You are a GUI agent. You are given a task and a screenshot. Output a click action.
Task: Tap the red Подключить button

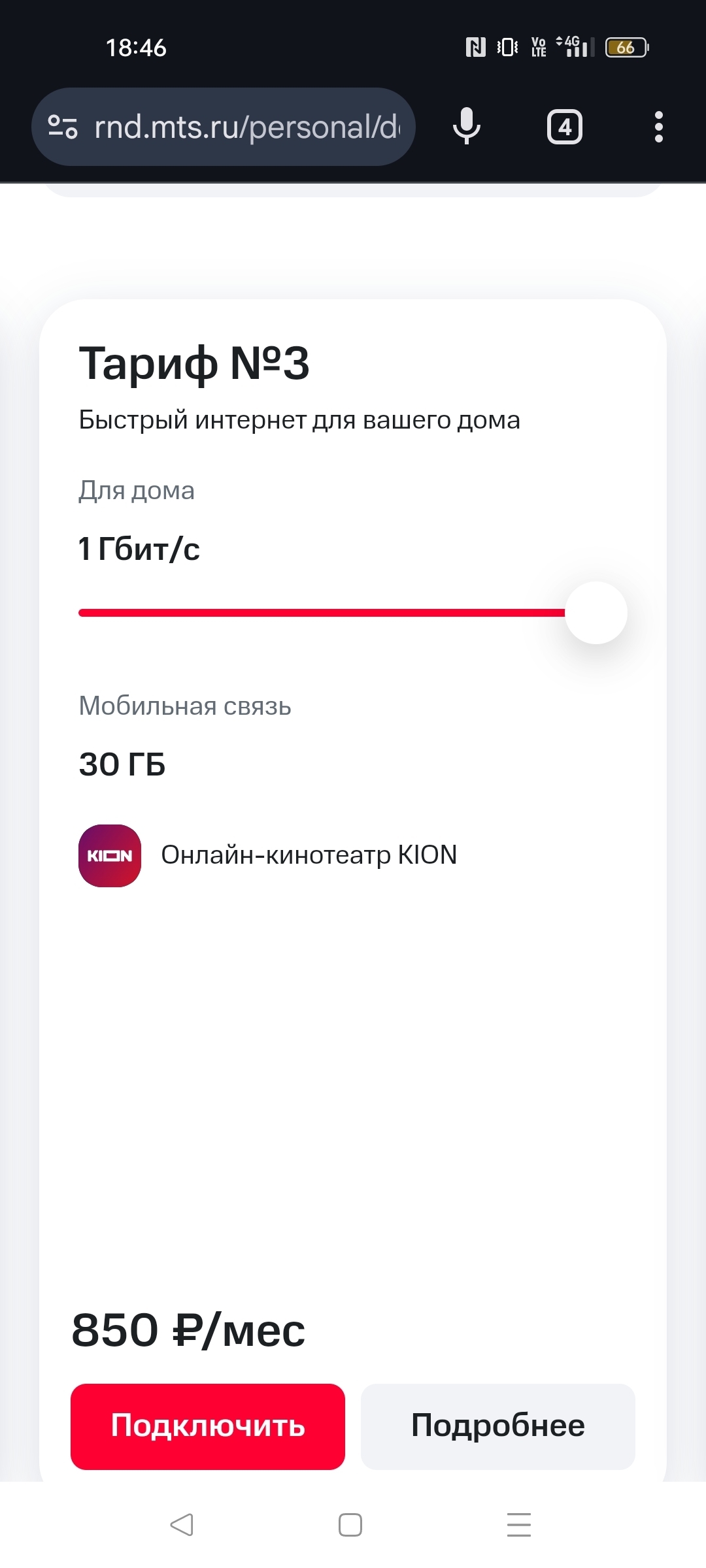[x=208, y=1426]
